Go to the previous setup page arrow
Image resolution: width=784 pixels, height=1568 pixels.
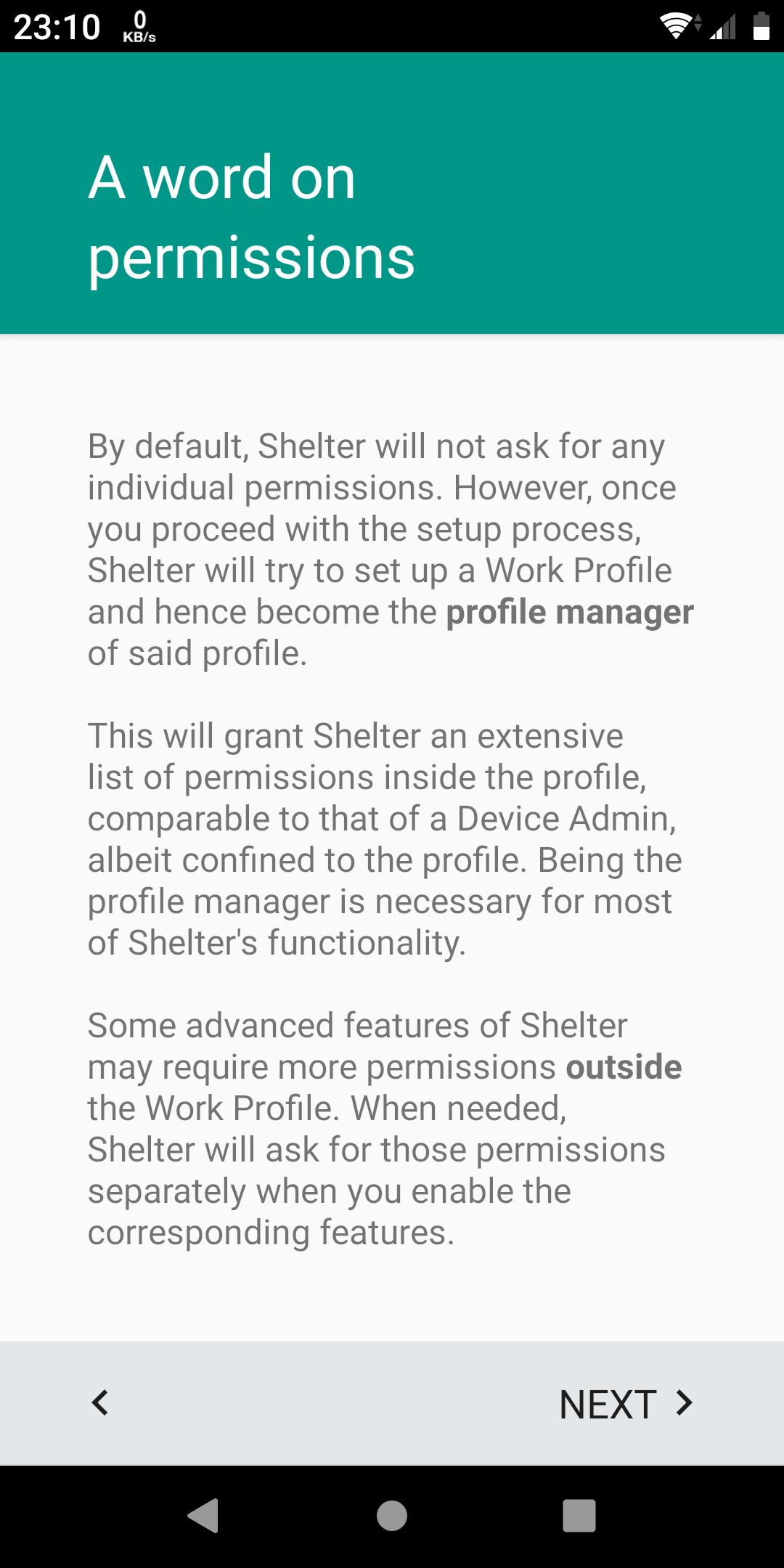tap(100, 1402)
